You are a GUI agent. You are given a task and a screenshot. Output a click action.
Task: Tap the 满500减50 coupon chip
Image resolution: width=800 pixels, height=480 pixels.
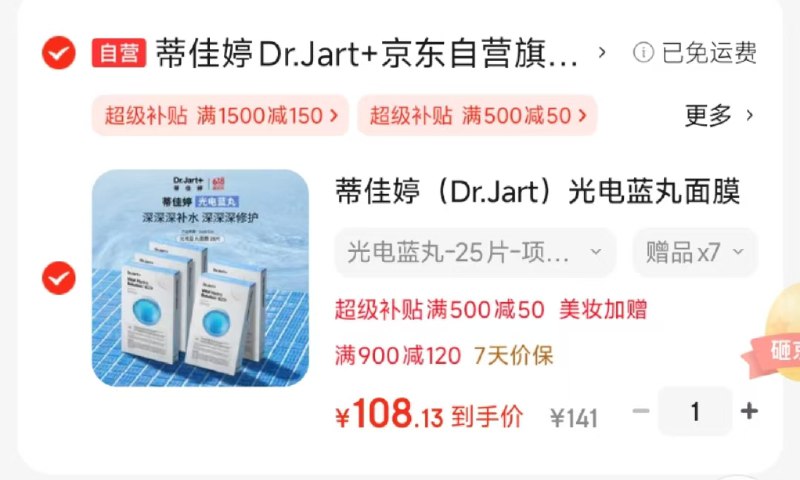[x=477, y=115]
